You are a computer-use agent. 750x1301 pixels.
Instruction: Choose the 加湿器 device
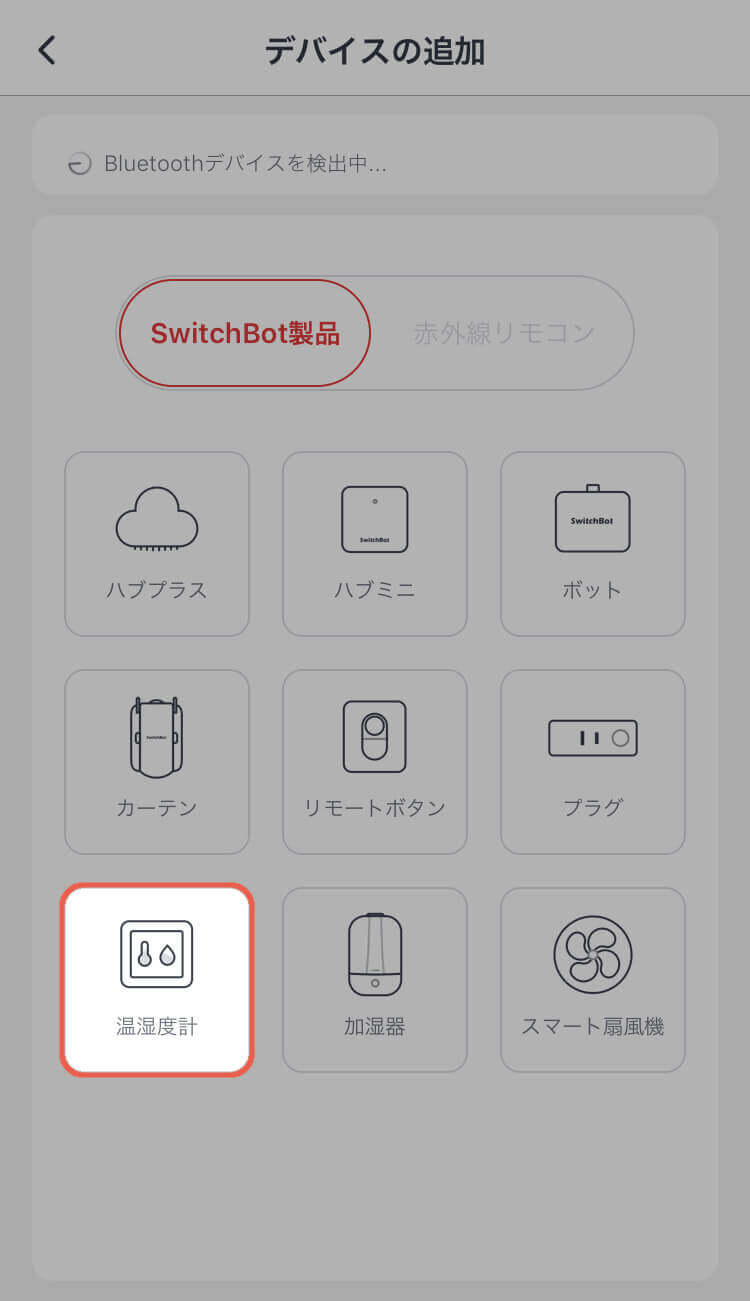(x=375, y=980)
